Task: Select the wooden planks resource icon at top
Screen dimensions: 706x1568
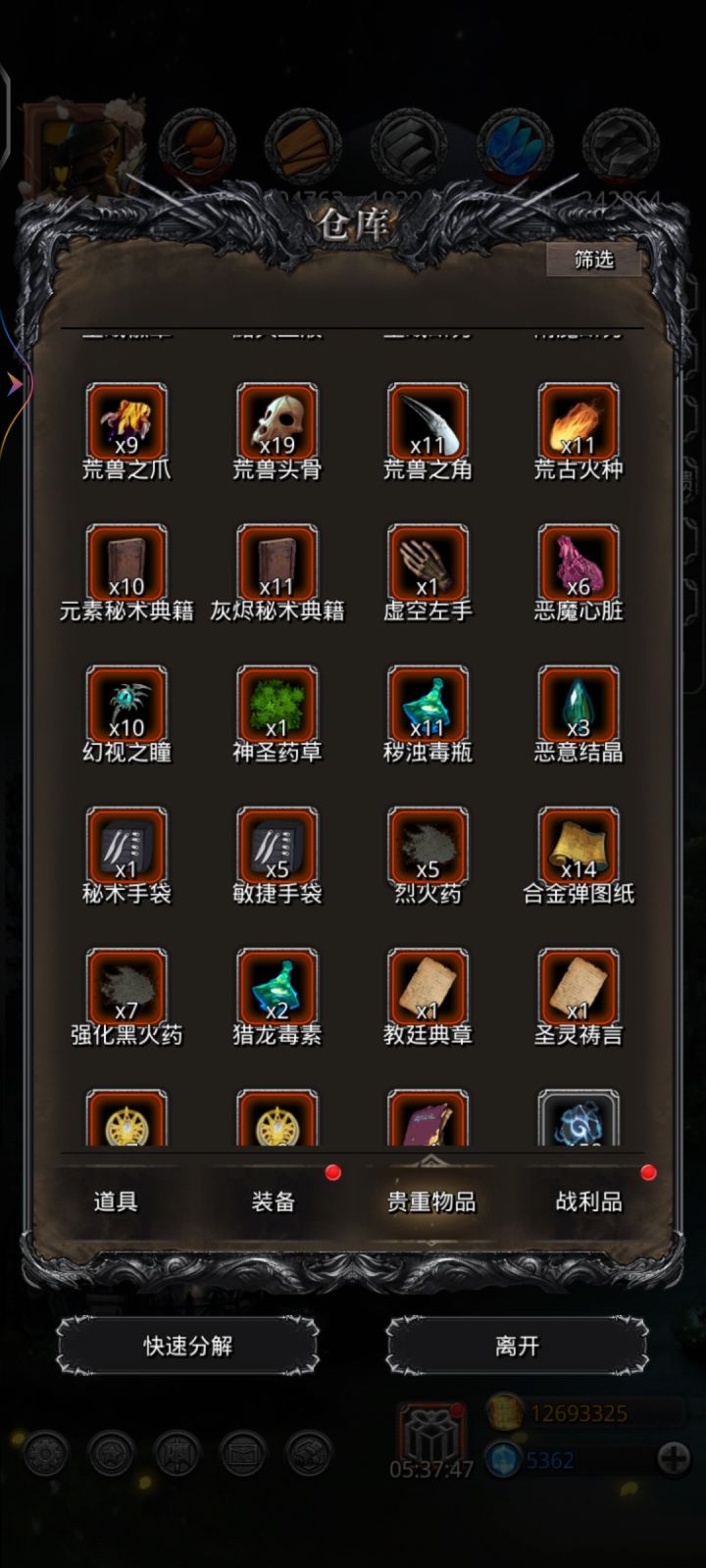Action: 302,145
